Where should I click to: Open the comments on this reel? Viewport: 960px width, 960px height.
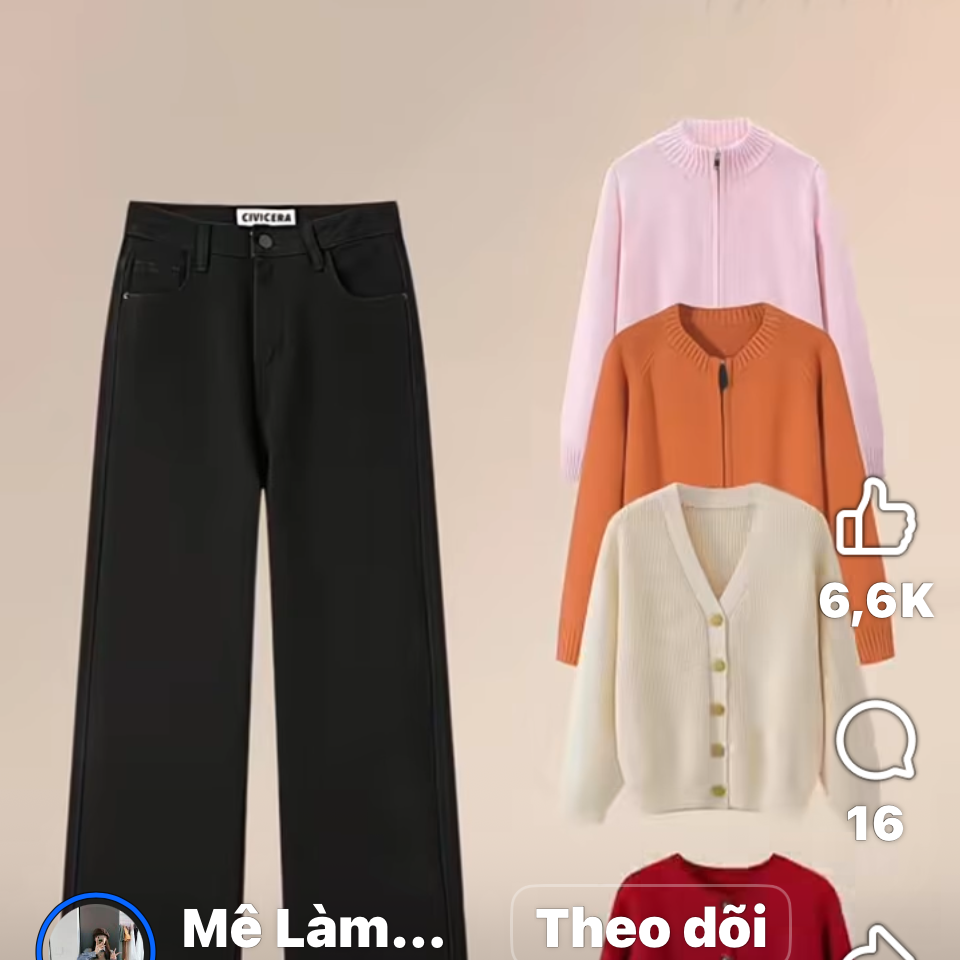[874, 741]
